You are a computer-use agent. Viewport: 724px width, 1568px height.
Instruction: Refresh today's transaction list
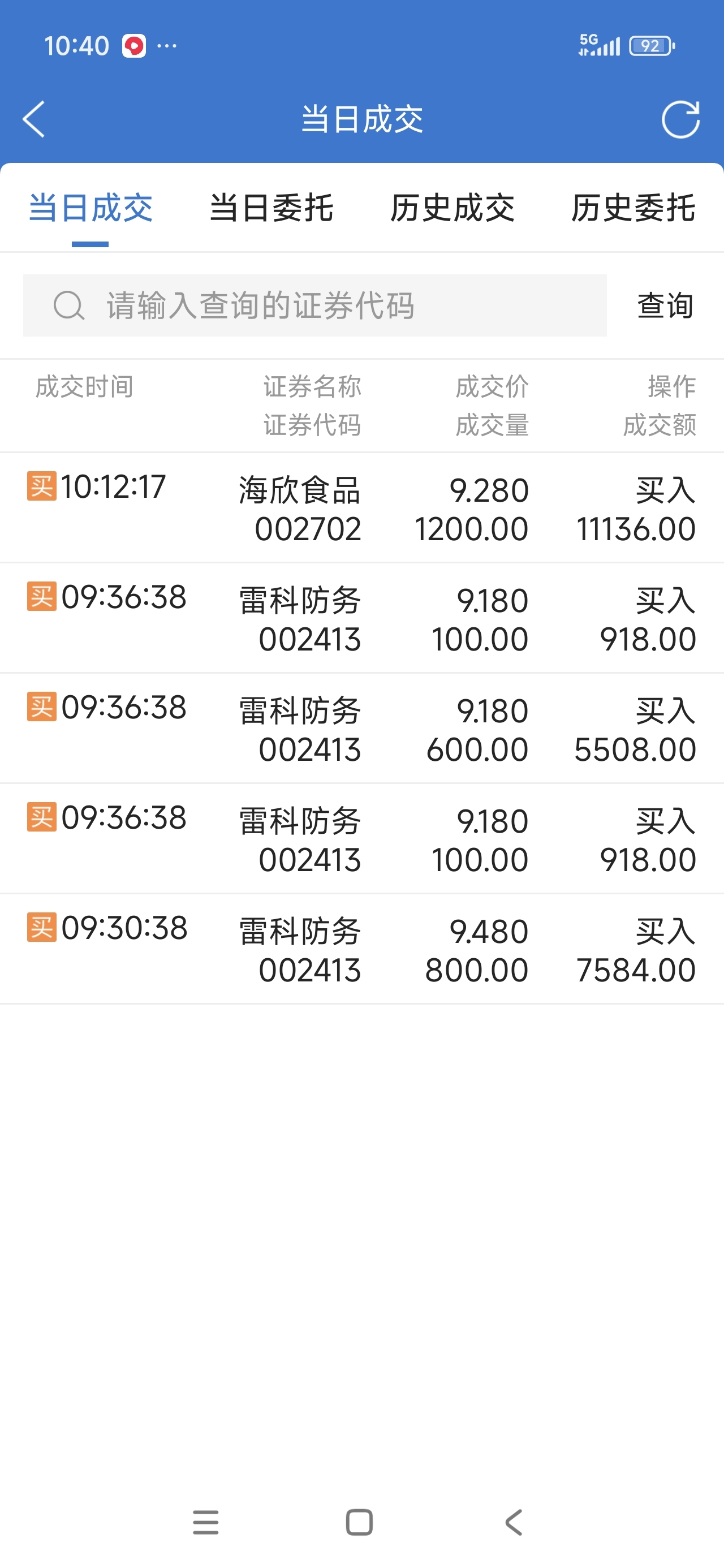680,119
